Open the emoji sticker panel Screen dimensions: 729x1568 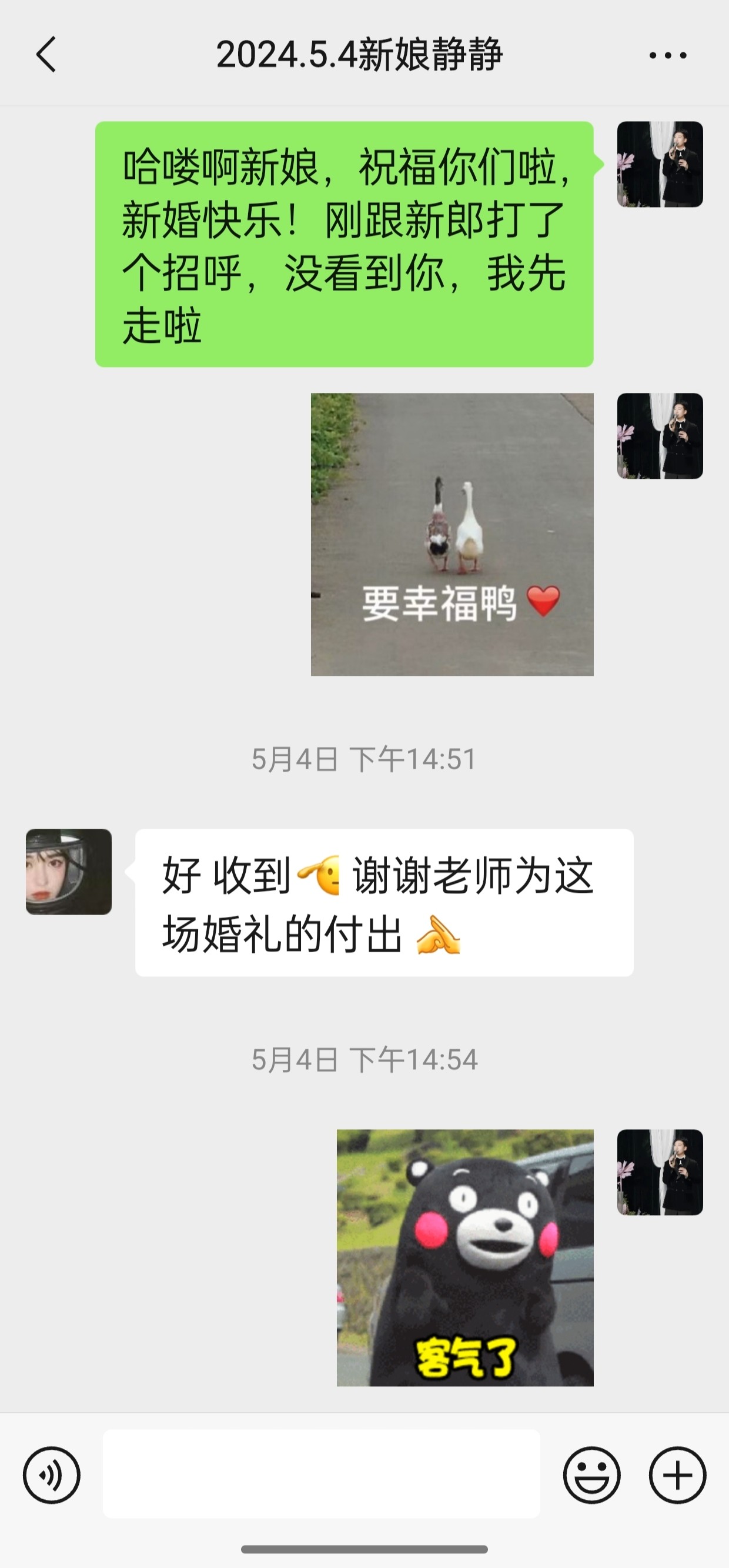591,1475
